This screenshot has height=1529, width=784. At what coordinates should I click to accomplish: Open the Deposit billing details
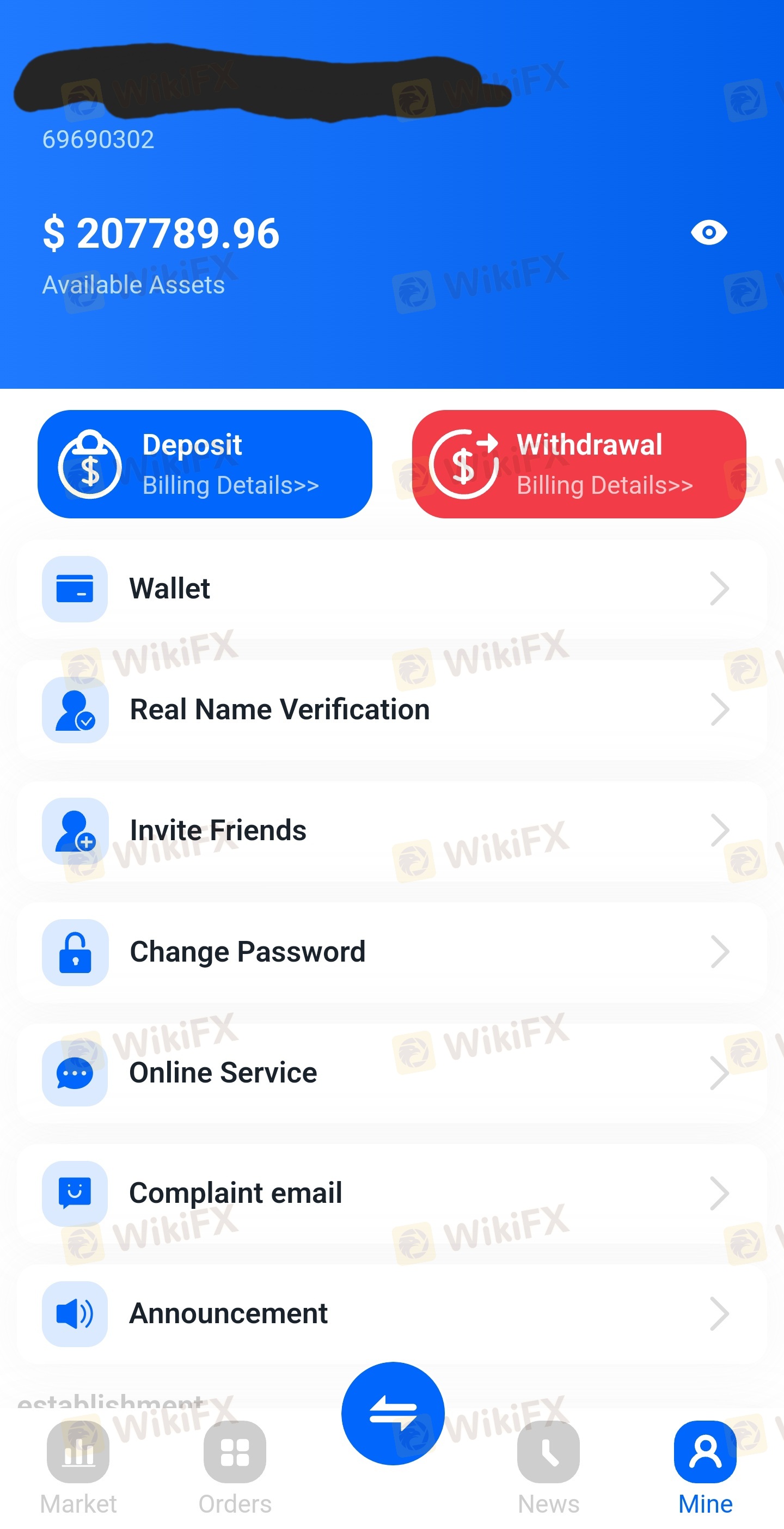[205, 464]
